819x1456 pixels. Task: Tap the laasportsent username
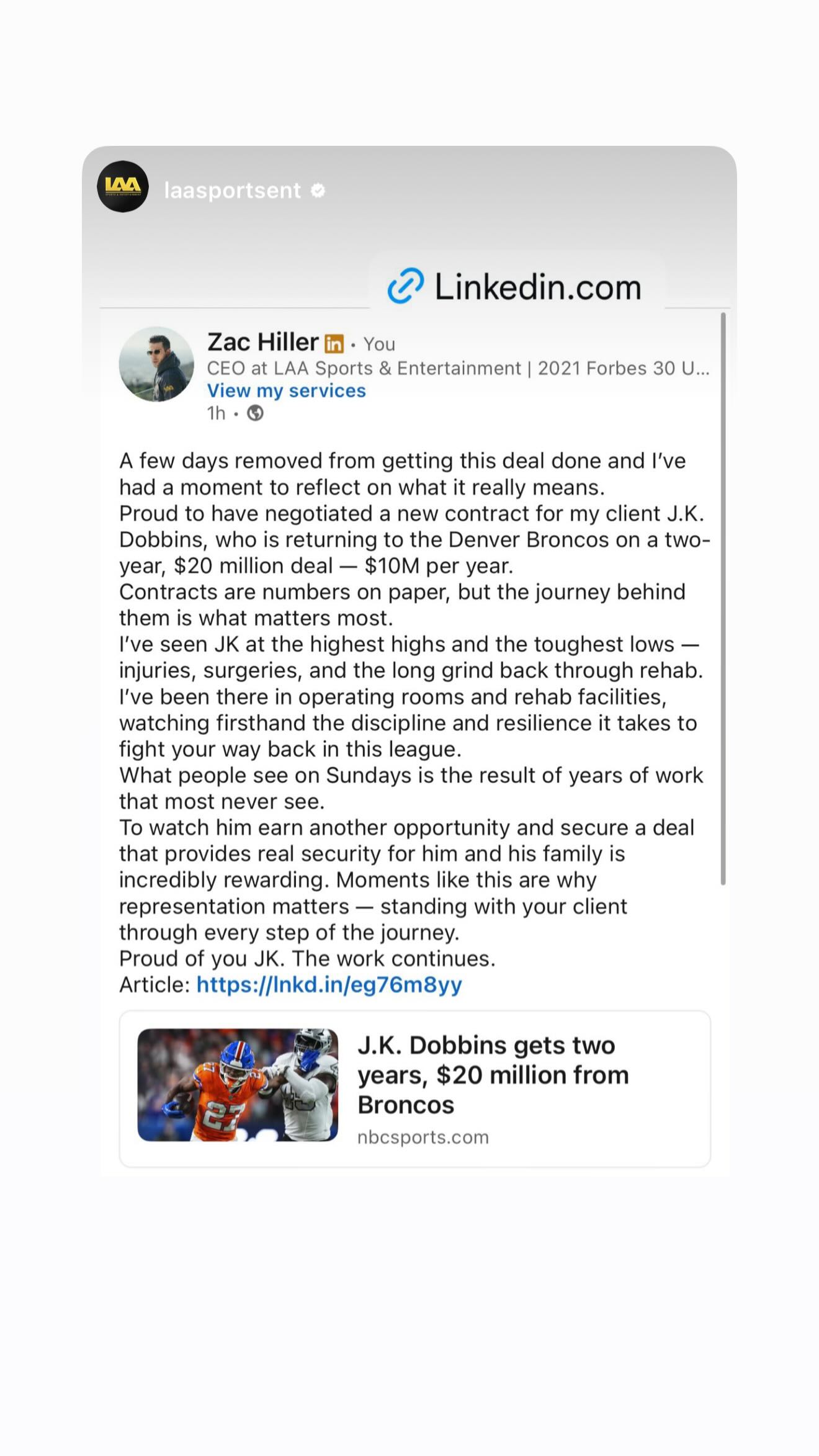click(x=232, y=191)
